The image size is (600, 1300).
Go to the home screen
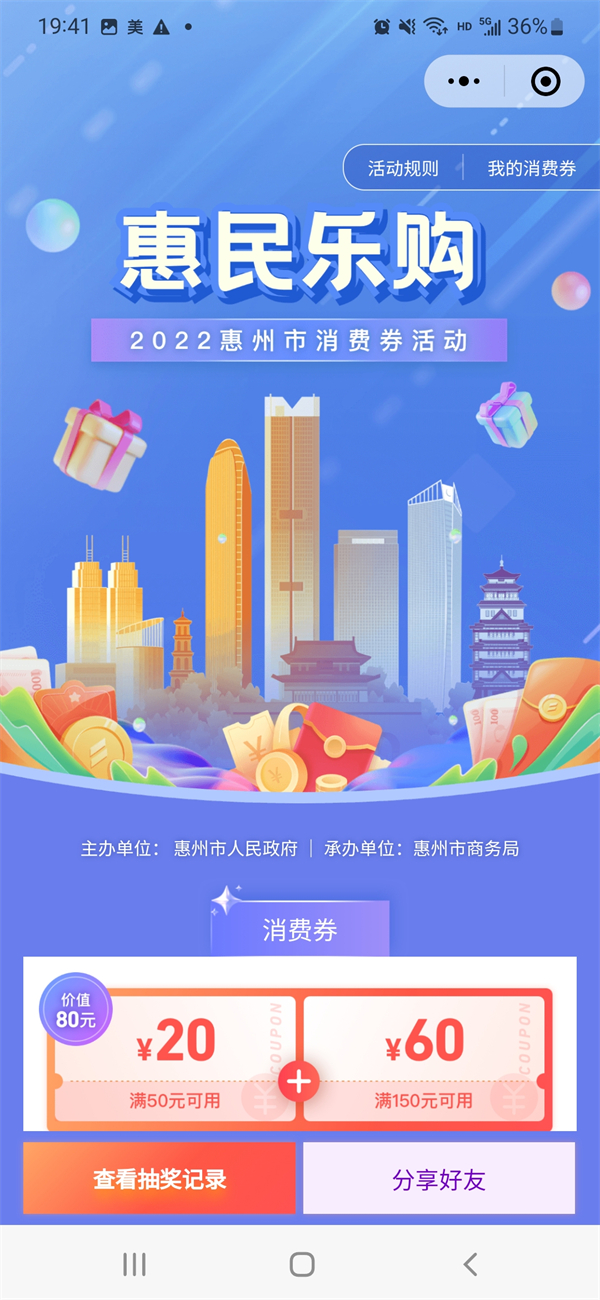[x=301, y=1264]
